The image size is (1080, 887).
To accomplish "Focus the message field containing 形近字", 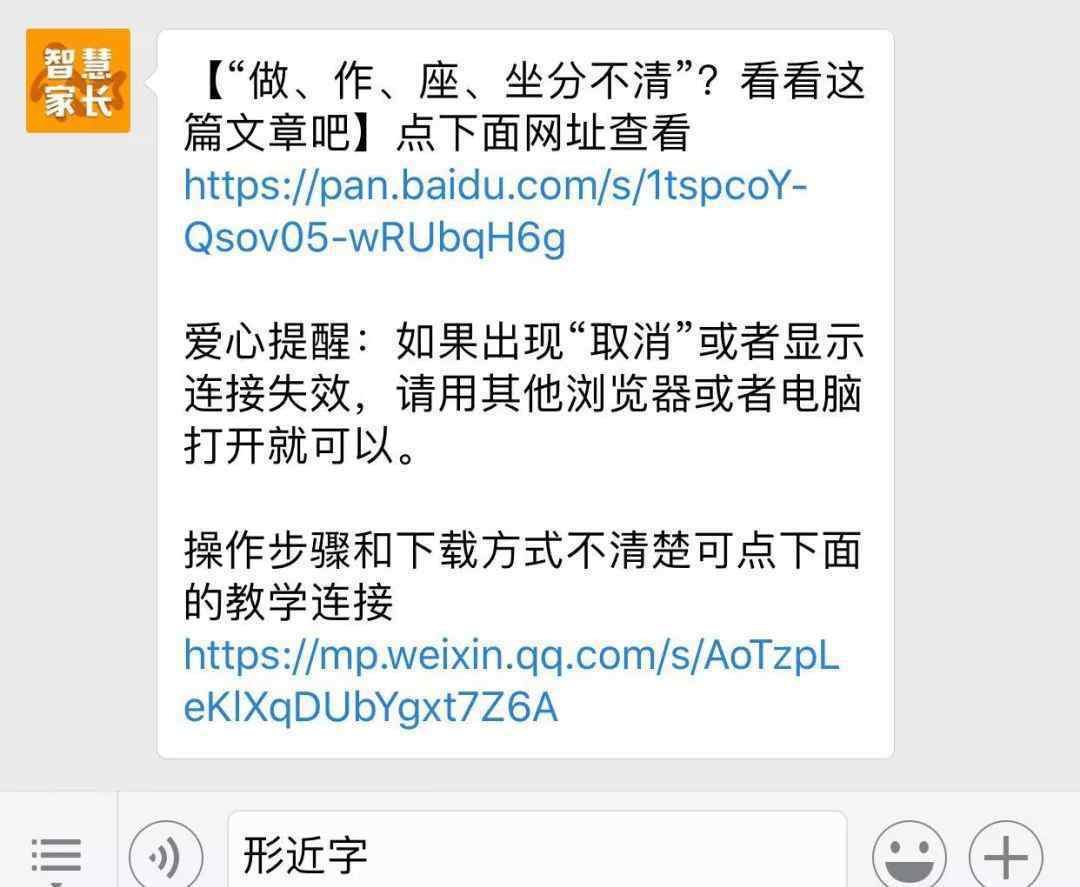I will (540, 855).
